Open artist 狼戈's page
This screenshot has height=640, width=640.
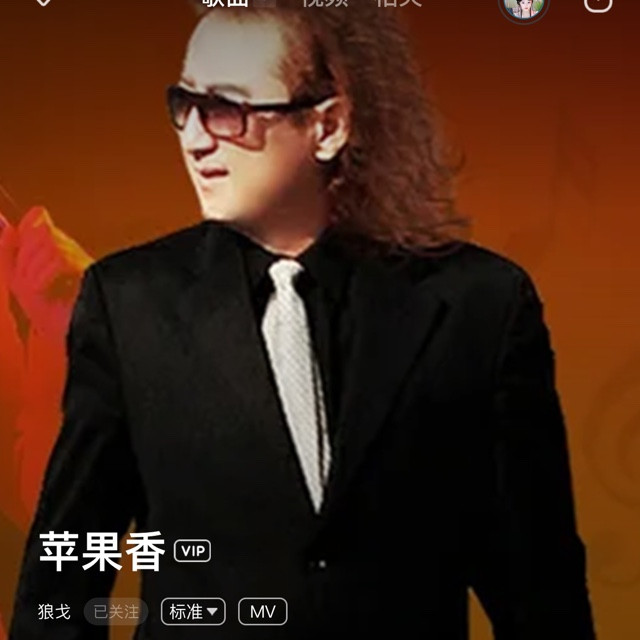[54, 612]
